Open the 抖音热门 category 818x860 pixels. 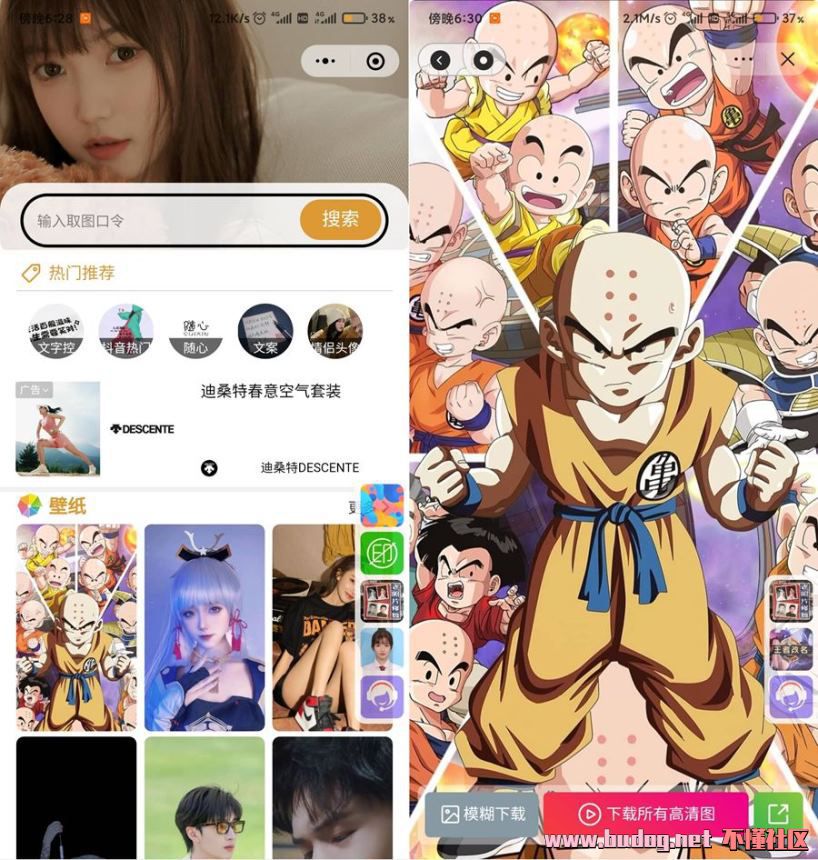pyautogui.click(x=126, y=332)
